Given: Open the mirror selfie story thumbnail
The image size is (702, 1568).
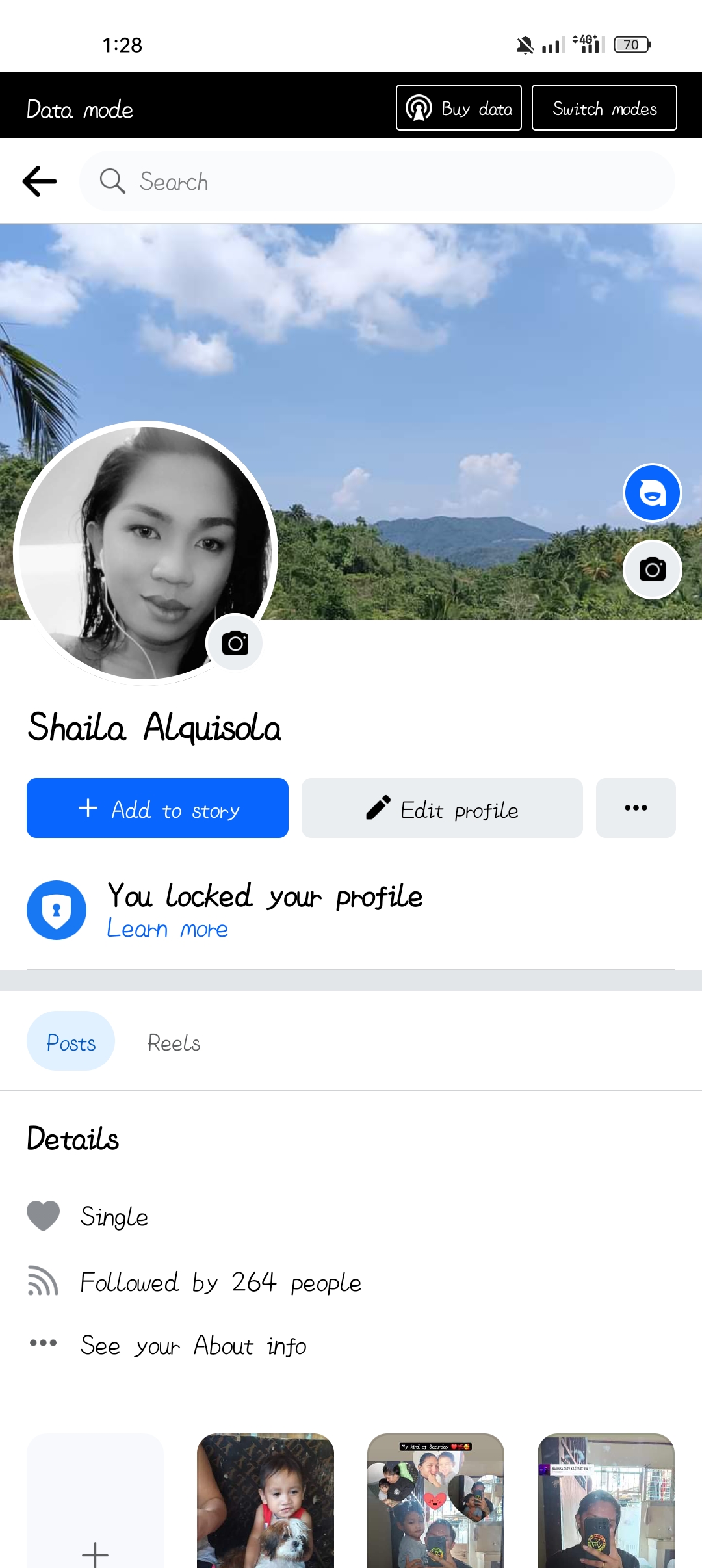Looking at the screenshot, I should 606,1500.
